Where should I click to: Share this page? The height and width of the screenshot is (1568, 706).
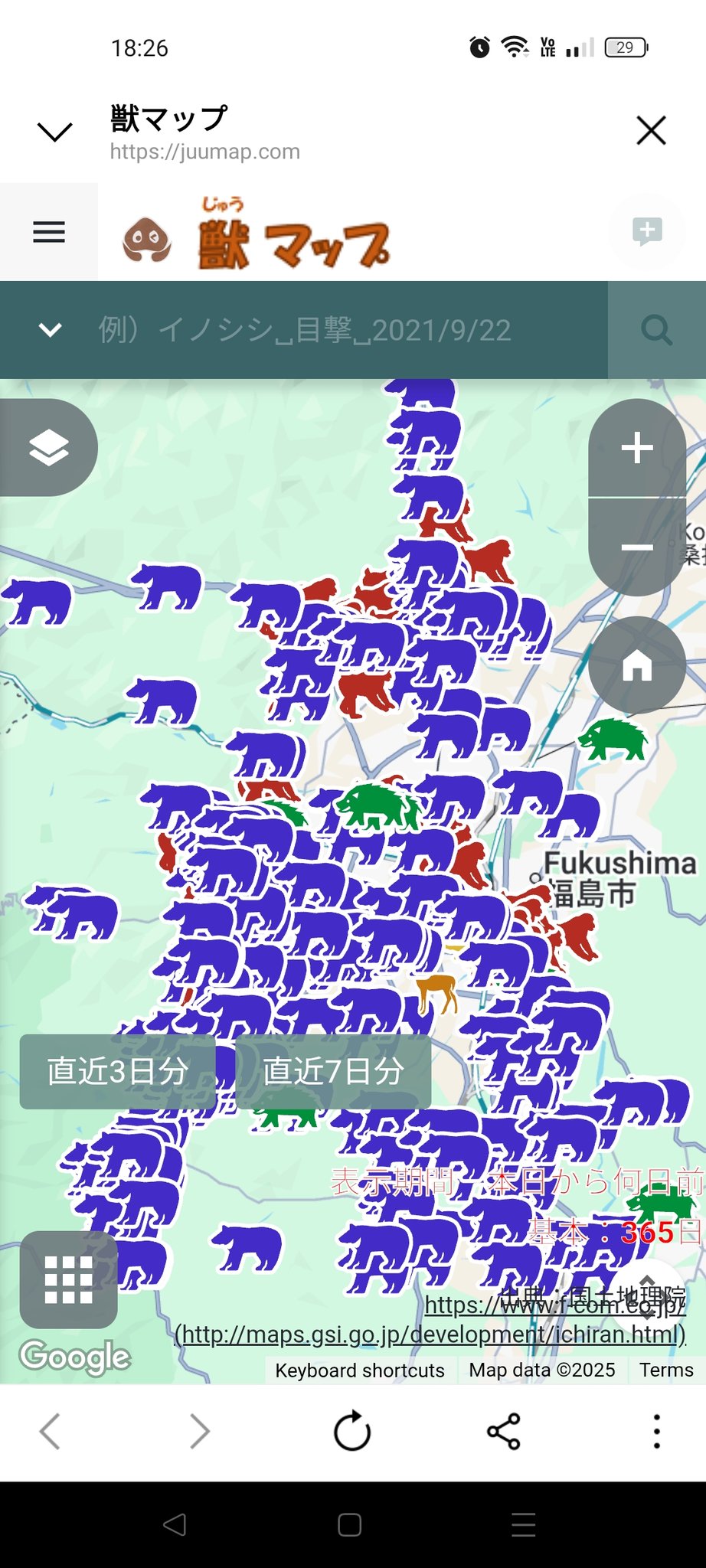pos(504,1431)
